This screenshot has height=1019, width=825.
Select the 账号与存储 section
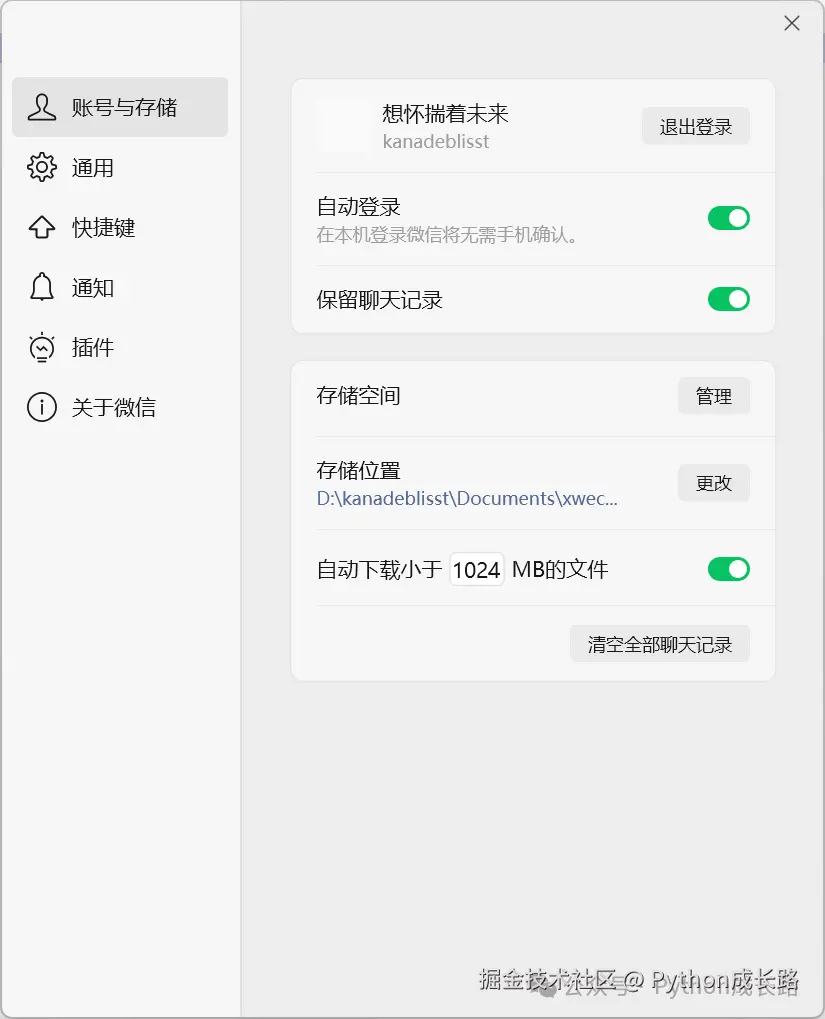click(120, 108)
